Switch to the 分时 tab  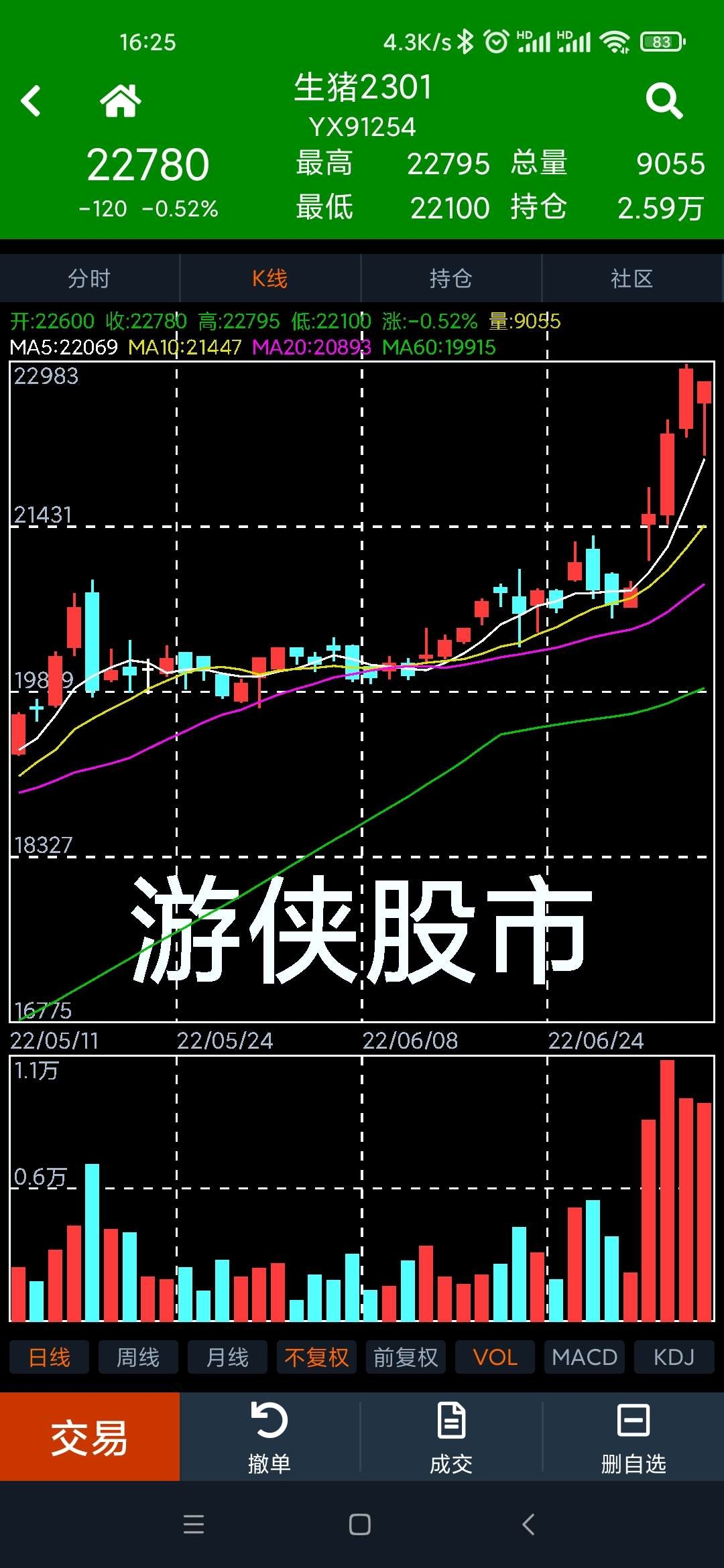(x=89, y=278)
